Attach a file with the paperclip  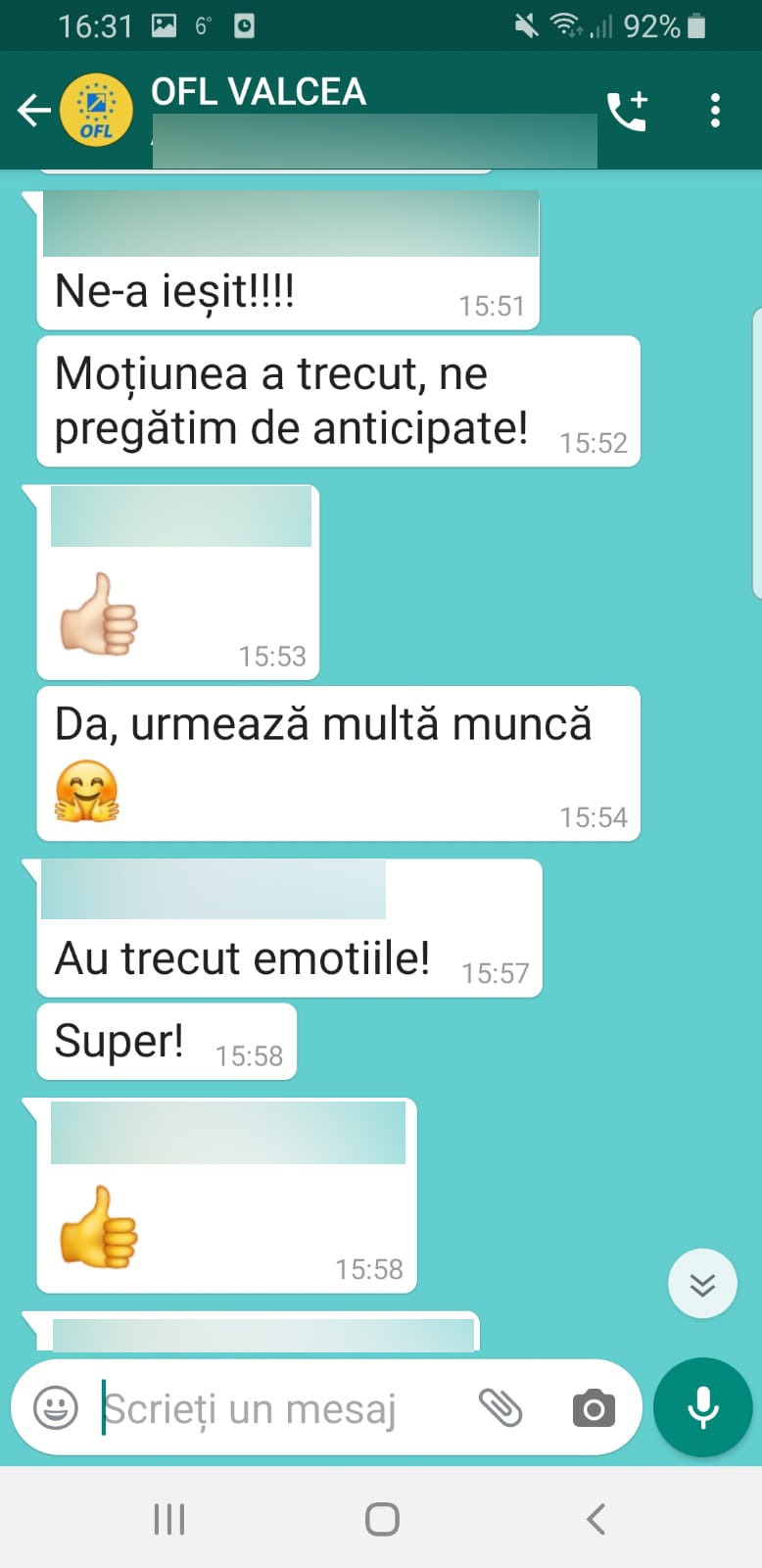pyautogui.click(x=500, y=1408)
